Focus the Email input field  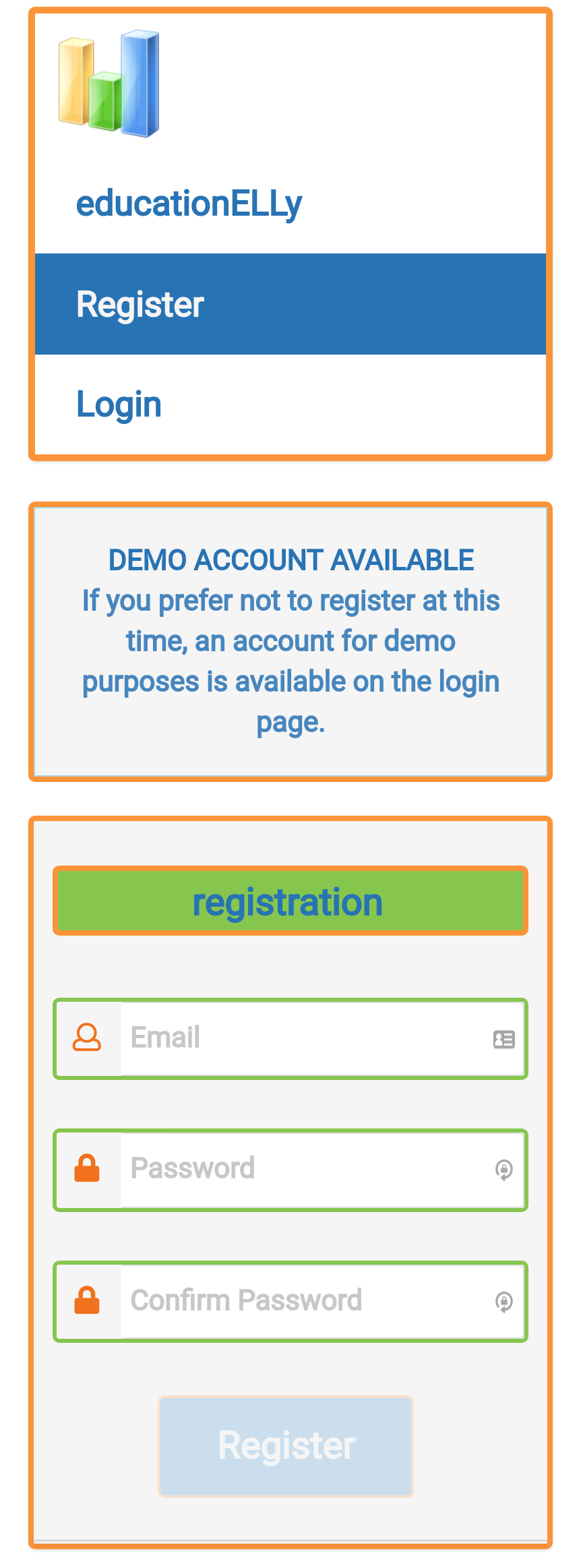click(303, 1038)
